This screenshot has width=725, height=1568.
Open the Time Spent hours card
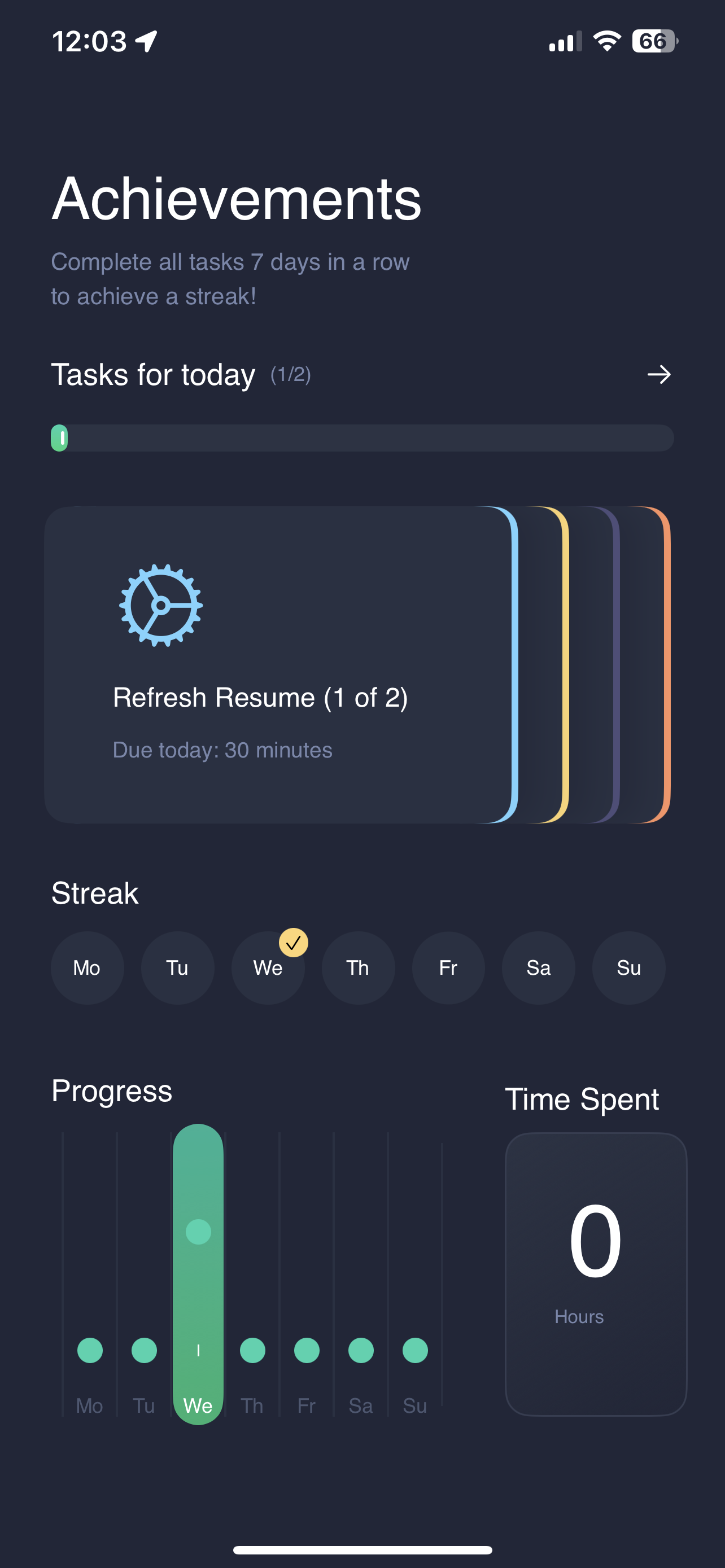[x=595, y=1273]
